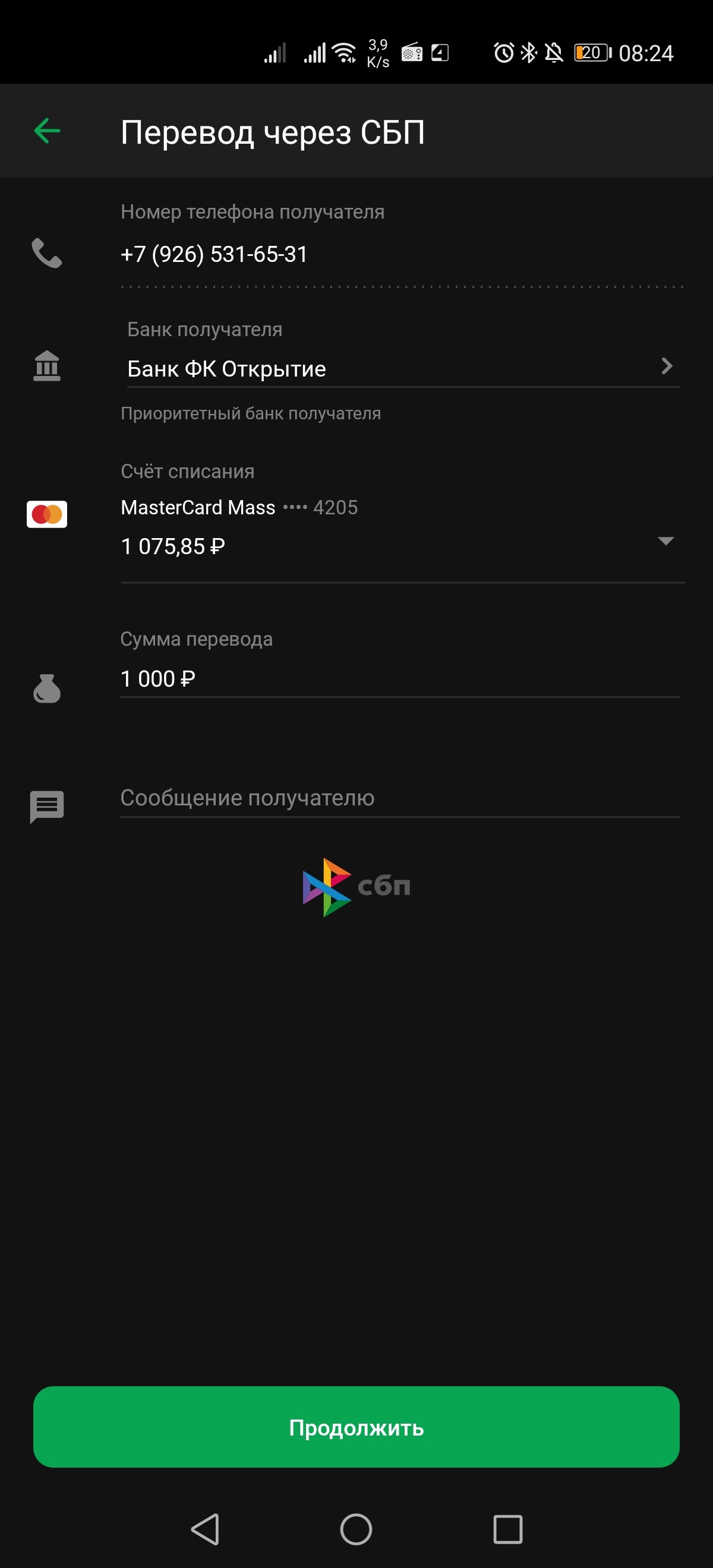This screenshot has height=1568, width=713.
Task: Go back using the green arrow
Action: [47, 131]
